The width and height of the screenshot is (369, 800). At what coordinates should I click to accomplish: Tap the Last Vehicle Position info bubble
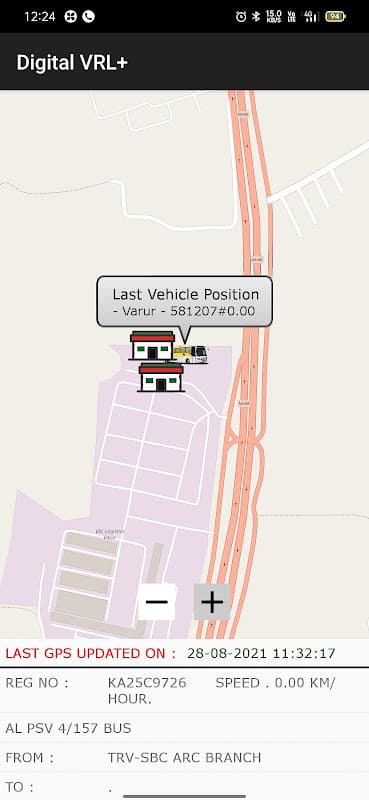coord(184,302)
